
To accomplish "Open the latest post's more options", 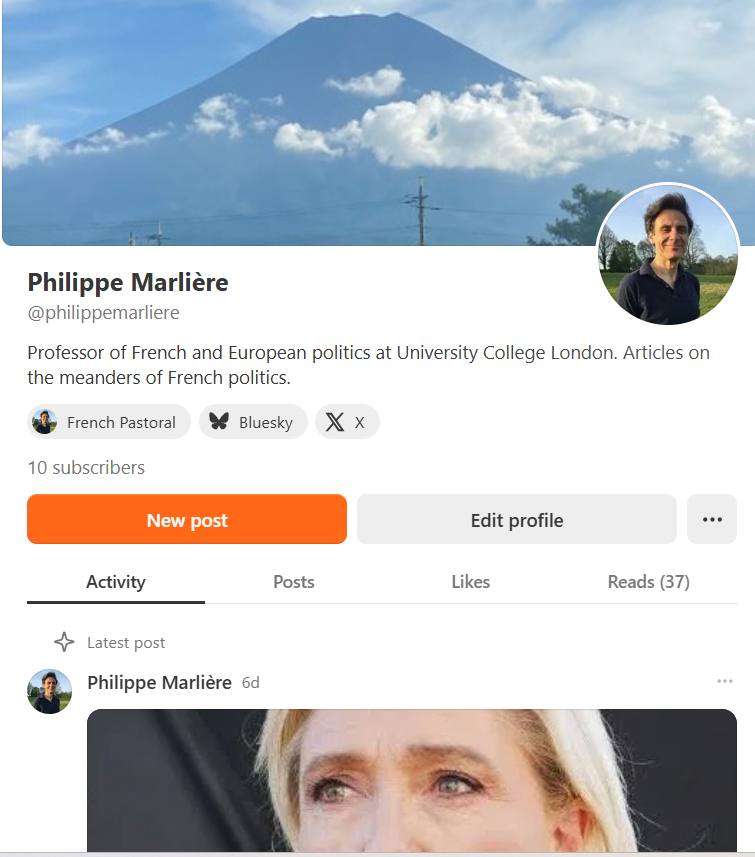I will (x=725, y=682).
